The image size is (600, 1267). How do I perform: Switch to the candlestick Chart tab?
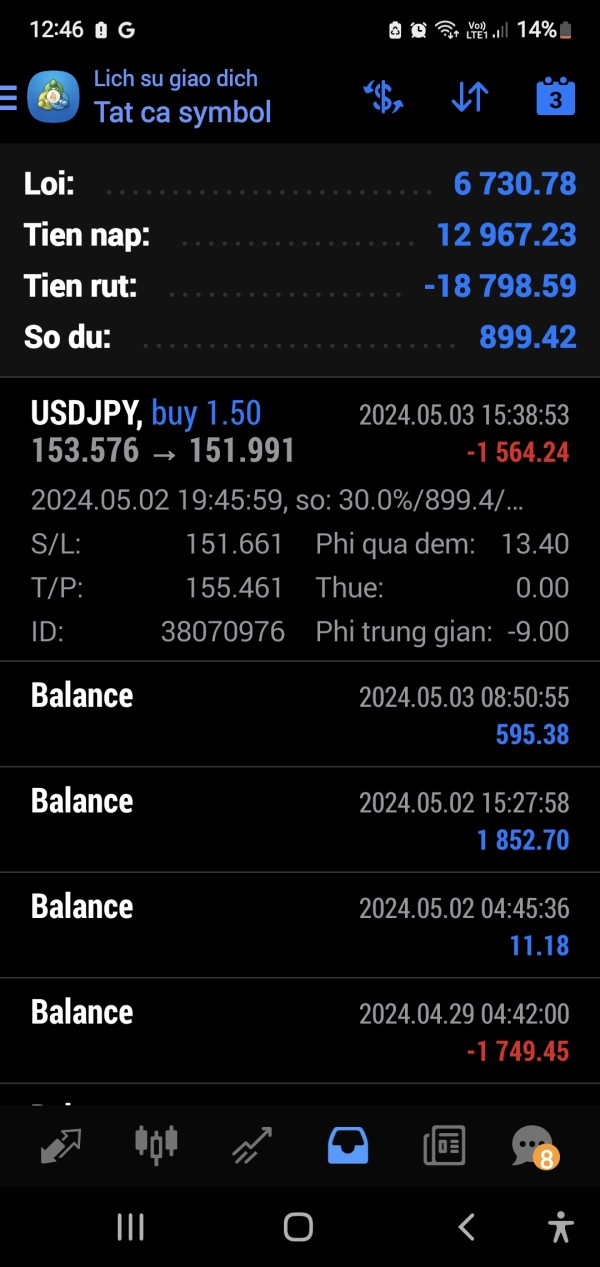tap(156, 1145)
